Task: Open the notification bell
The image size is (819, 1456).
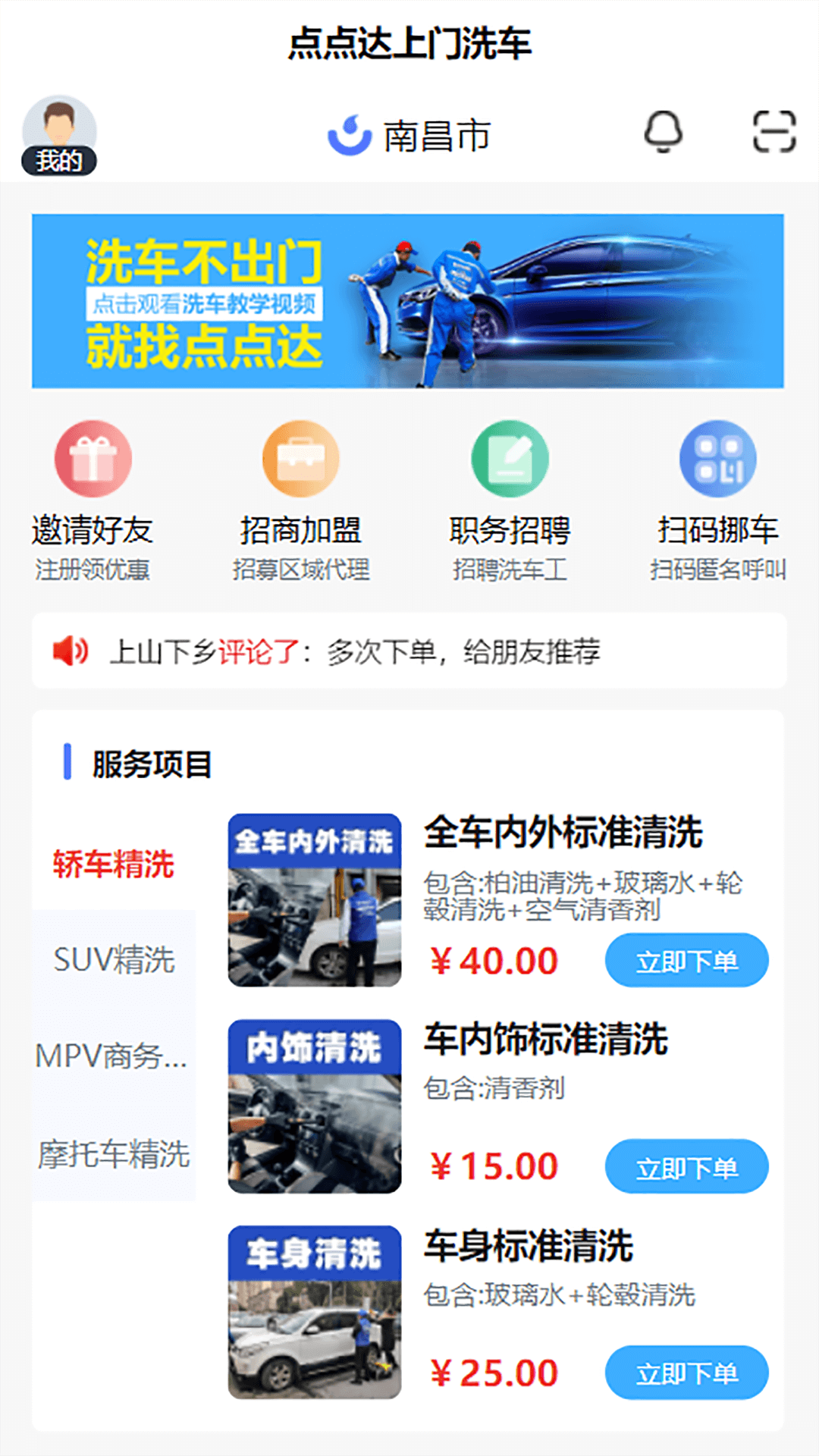Action: point(664,133)
